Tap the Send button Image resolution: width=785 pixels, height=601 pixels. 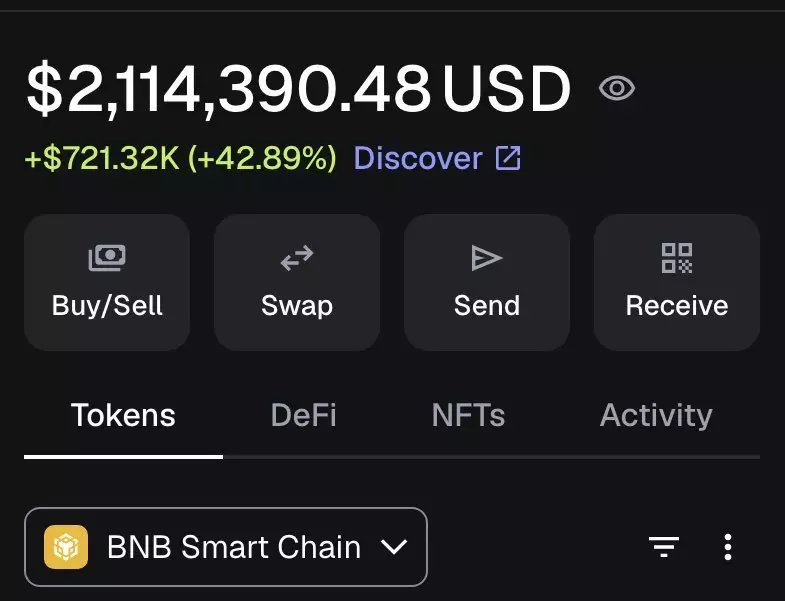pos(487,282)
